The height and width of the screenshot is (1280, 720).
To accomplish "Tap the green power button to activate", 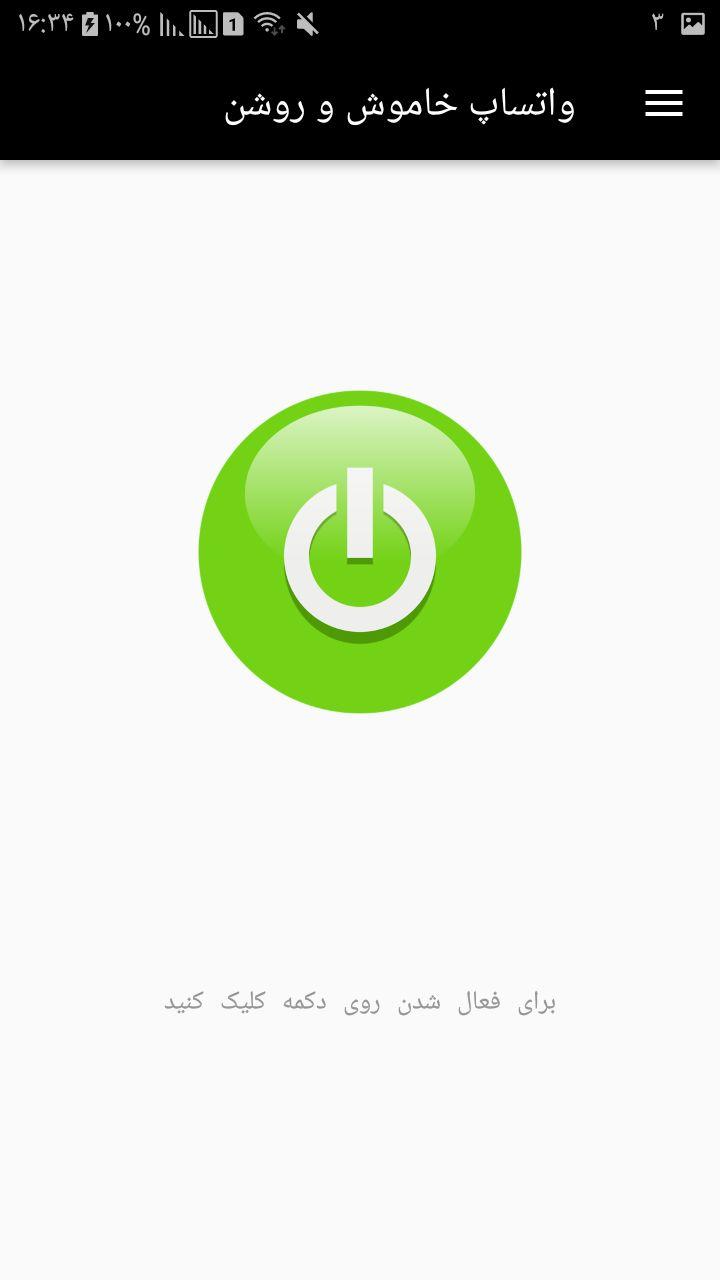I will tap(360, 552).
